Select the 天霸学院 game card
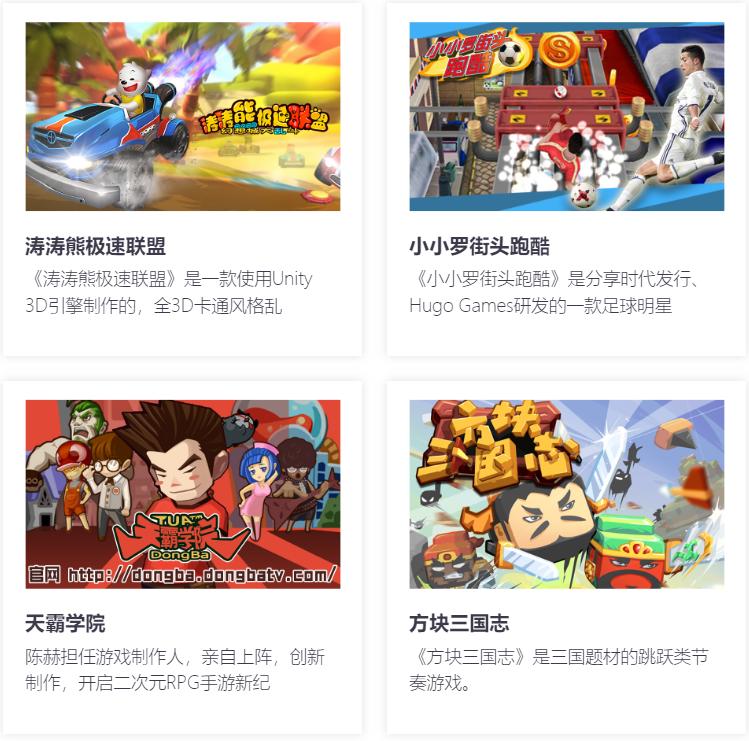This screenshot has width=749, height=741. pyautogui.click(x=182, y=494)
